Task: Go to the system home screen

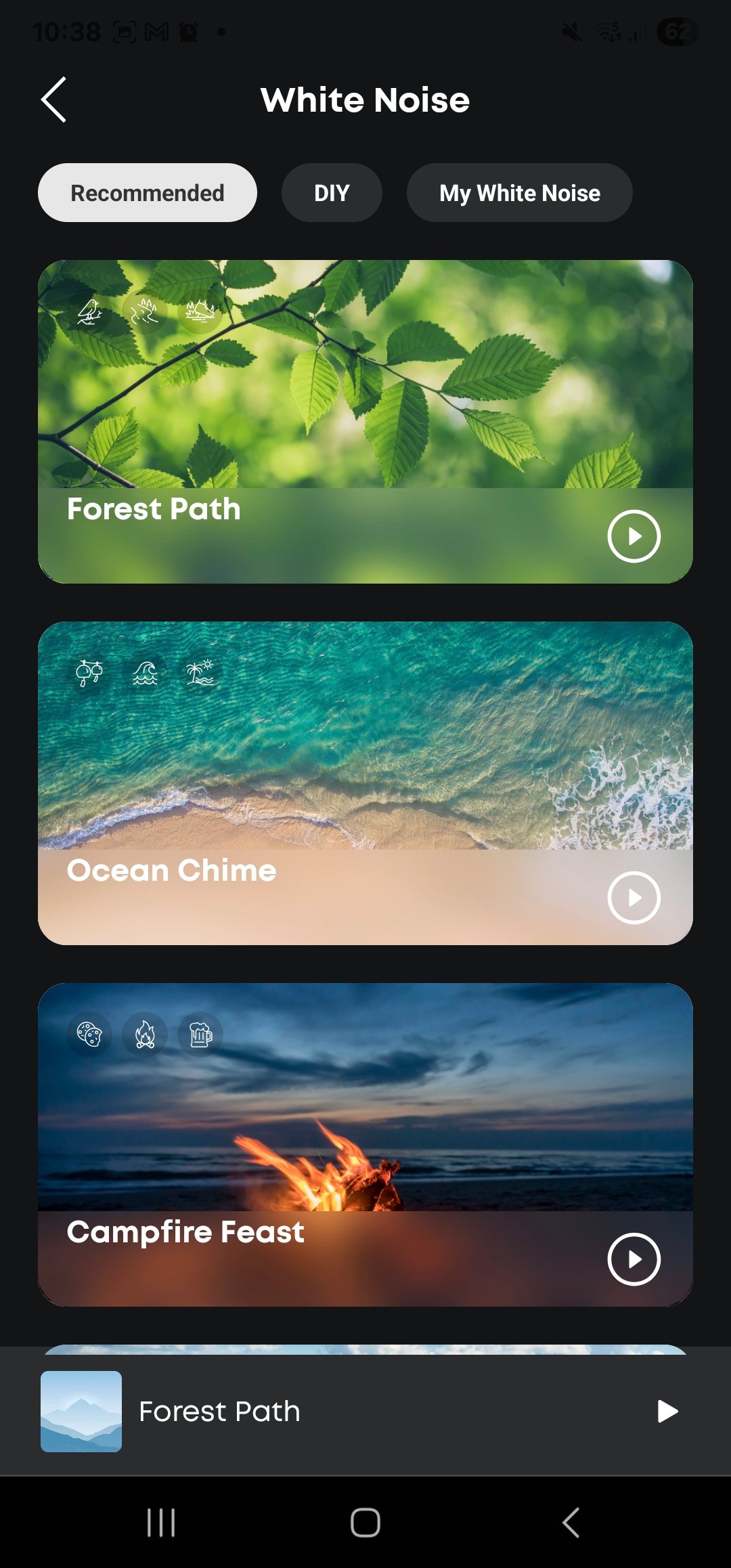Action: click(x=365, y=1523)
